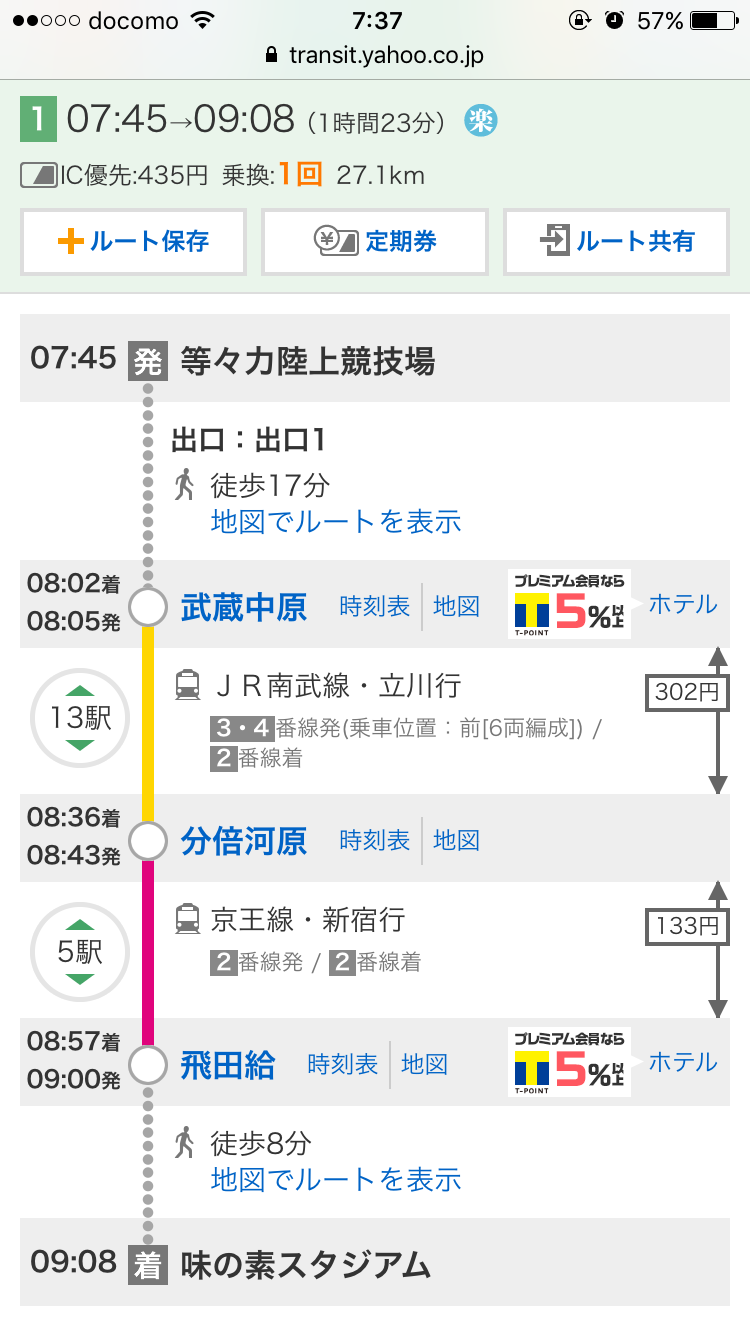Open the 定期券 commuter pass button
The height and width of the screenshot is (1334, 750).
pyautogui.click(x=375, y=241)
